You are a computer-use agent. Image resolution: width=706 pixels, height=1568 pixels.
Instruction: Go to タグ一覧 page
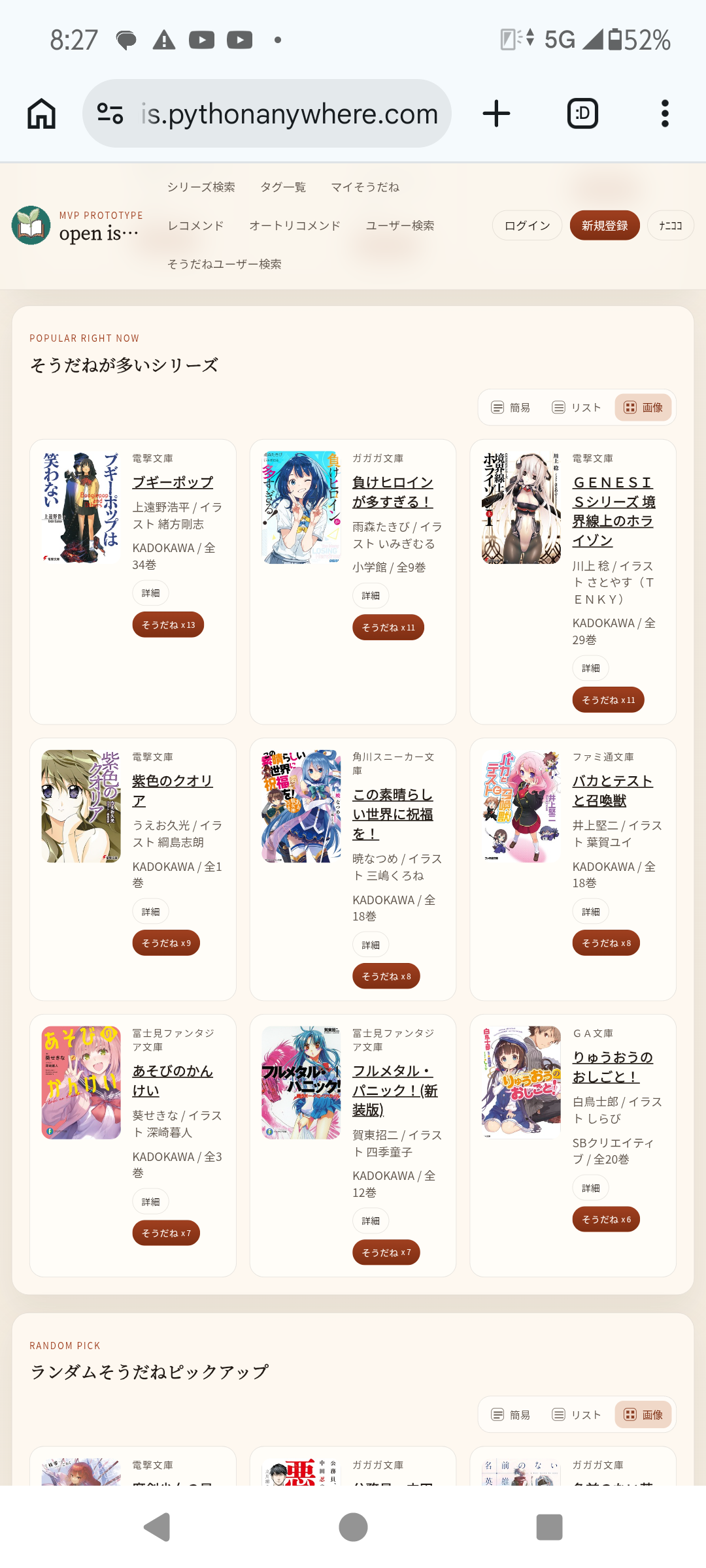(x=282, y=187)
